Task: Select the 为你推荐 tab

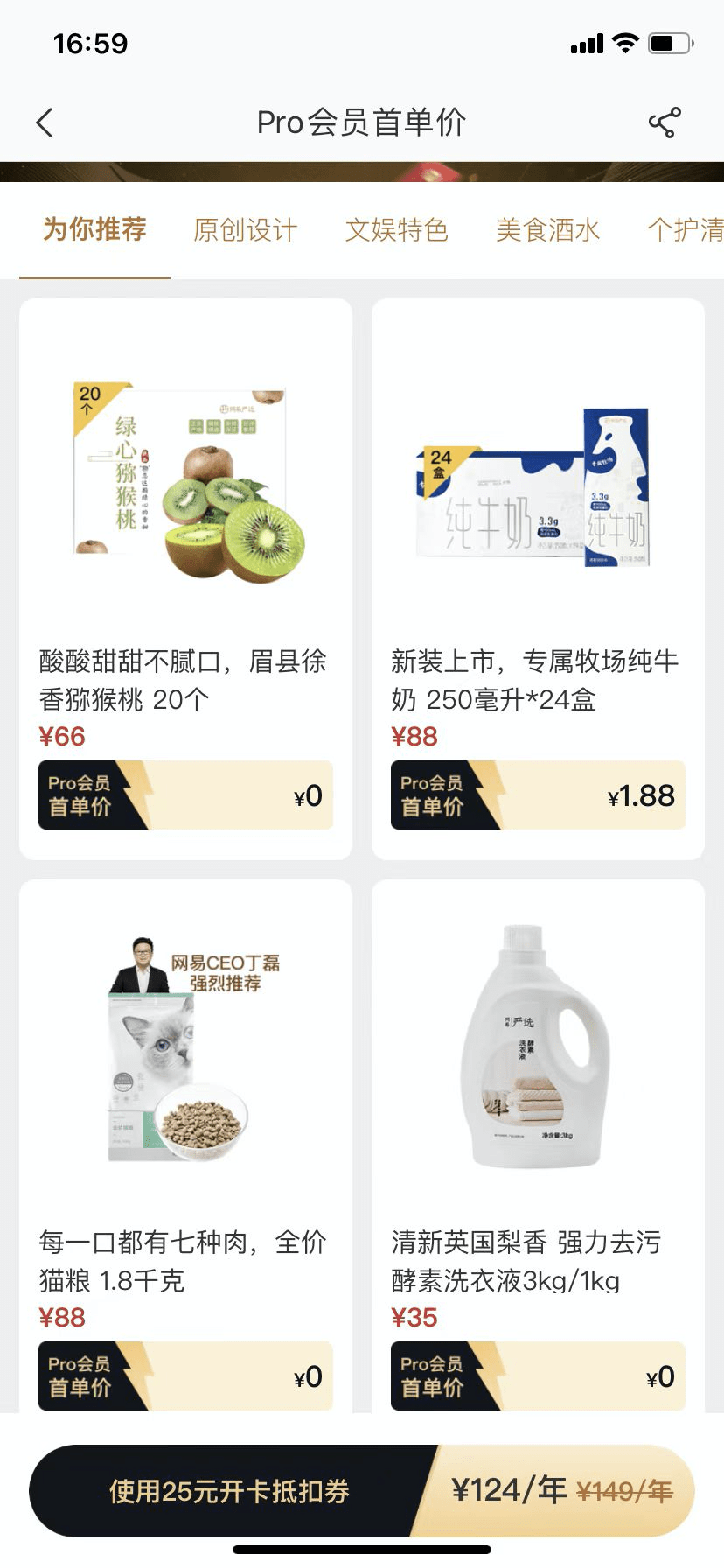Action: [x=94, y=230]
